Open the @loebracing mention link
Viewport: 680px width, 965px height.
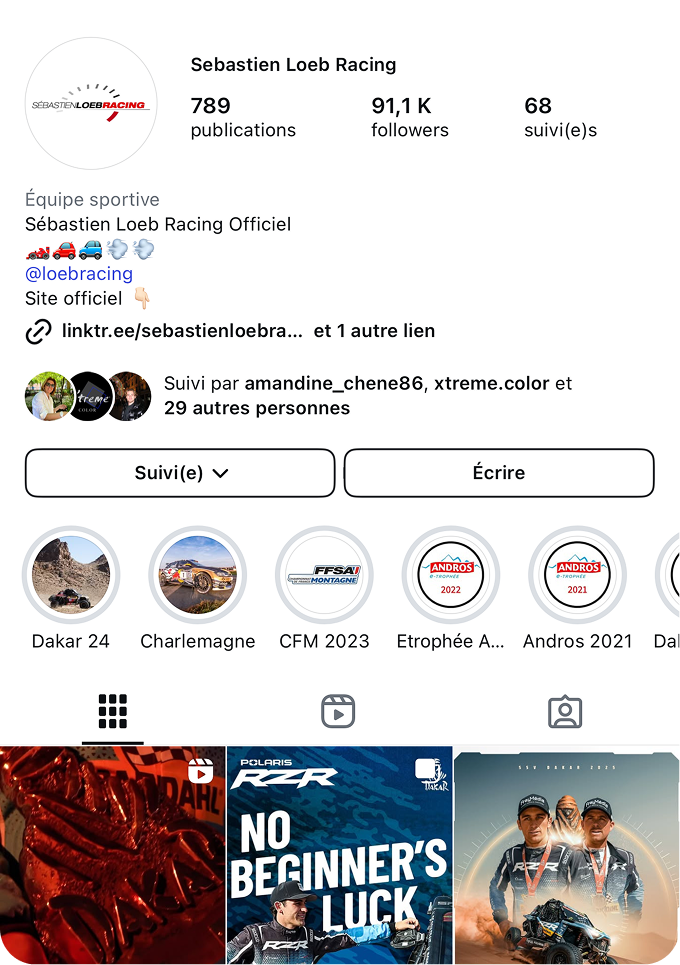[79, 273]
